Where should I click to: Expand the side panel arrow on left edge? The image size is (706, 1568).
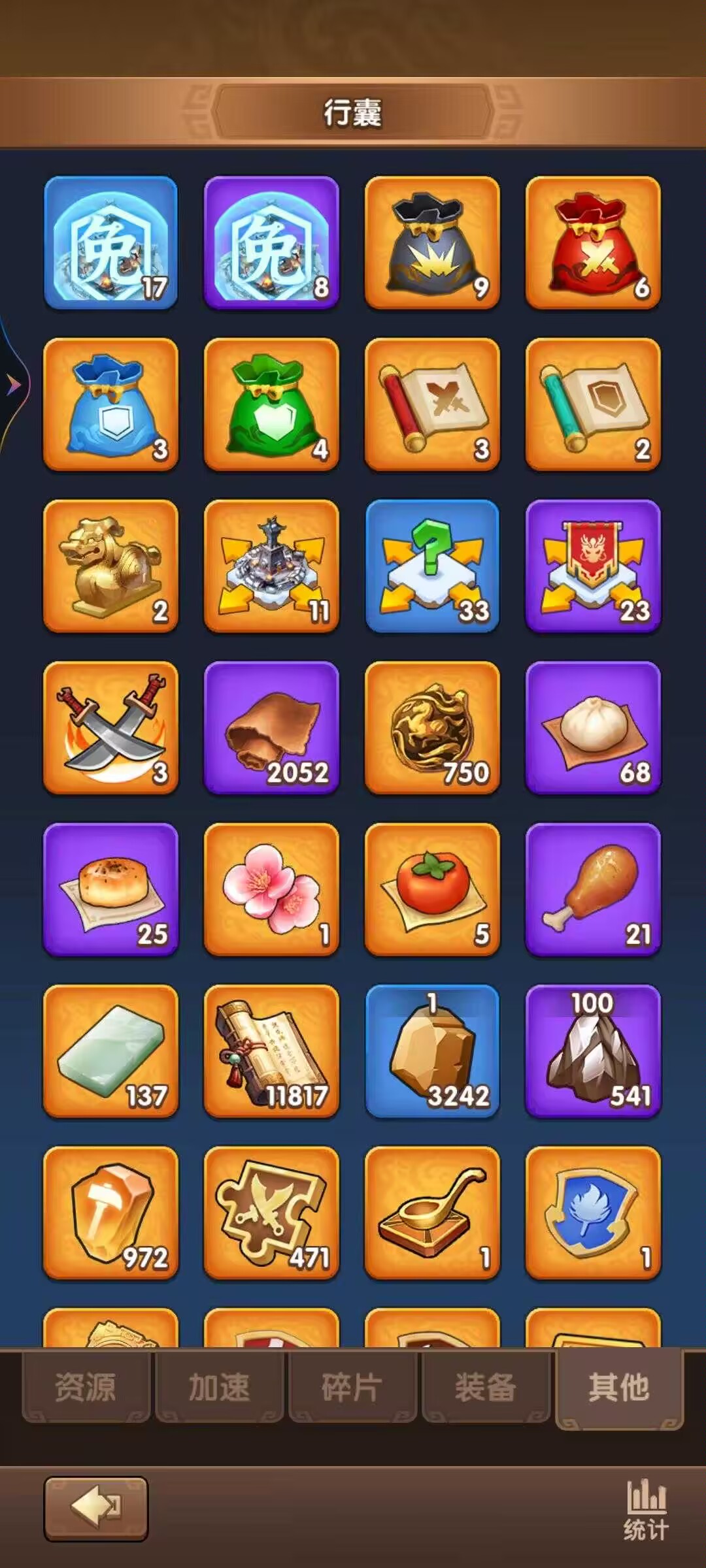tap(13, 384)
